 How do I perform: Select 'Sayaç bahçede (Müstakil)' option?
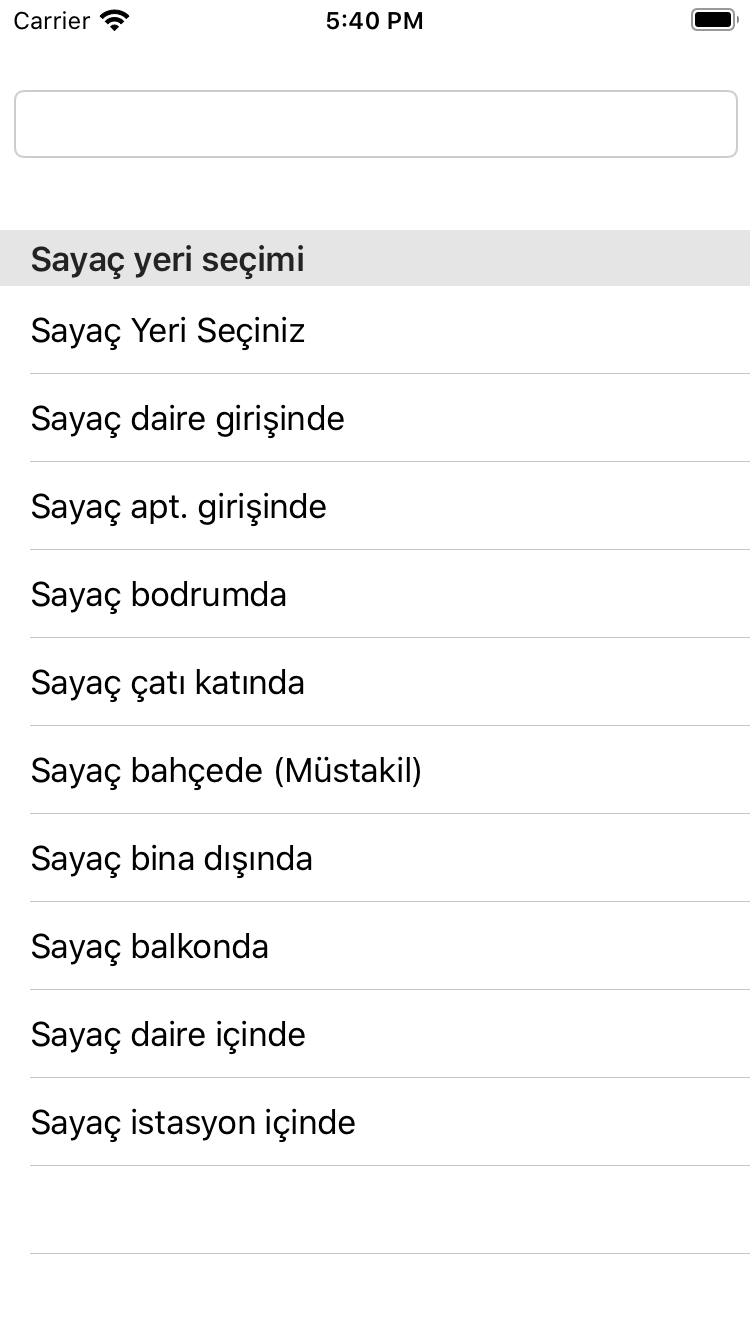click(x=375, y=770)
